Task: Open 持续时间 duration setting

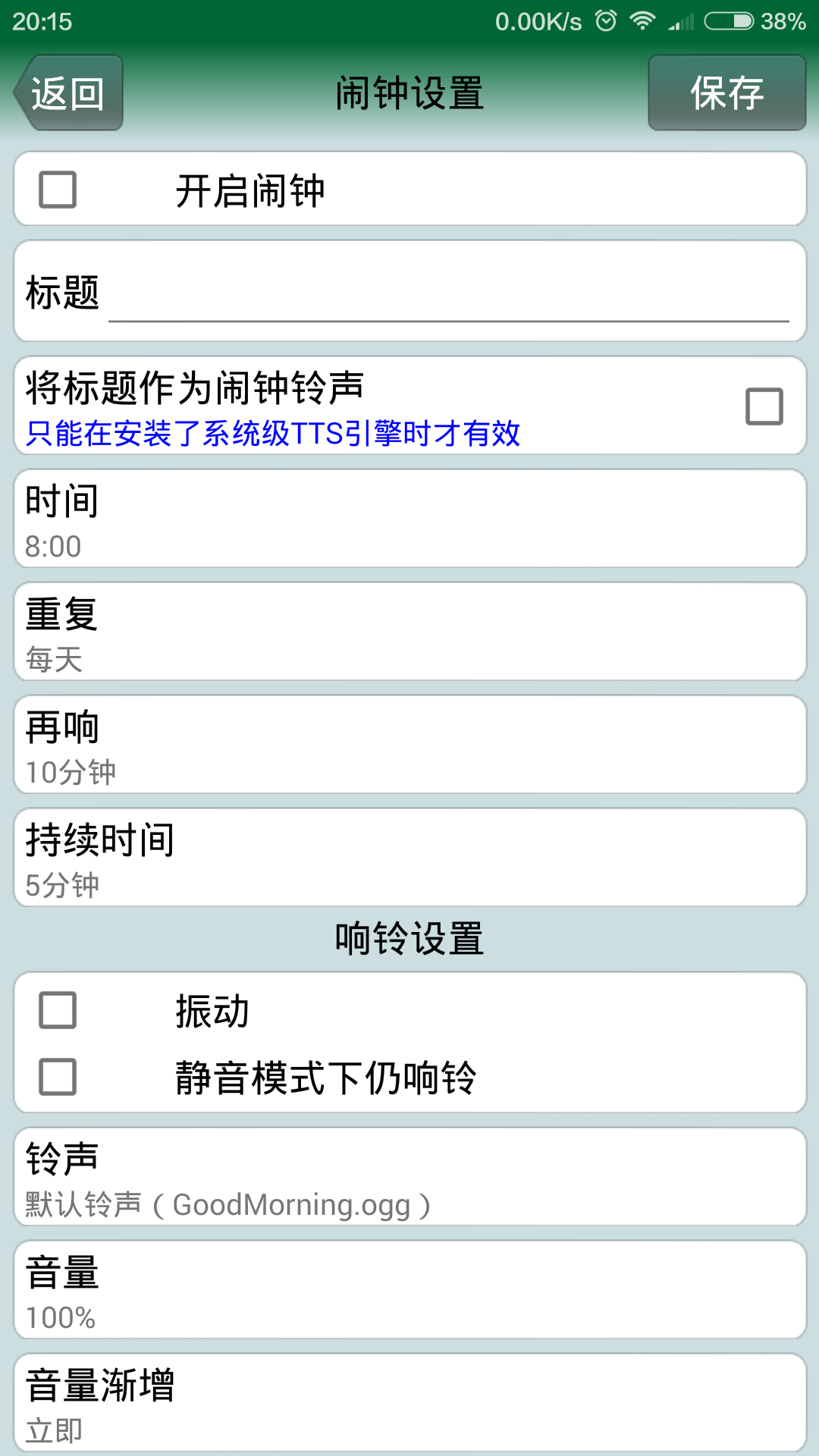Action: tap(409, 858)
